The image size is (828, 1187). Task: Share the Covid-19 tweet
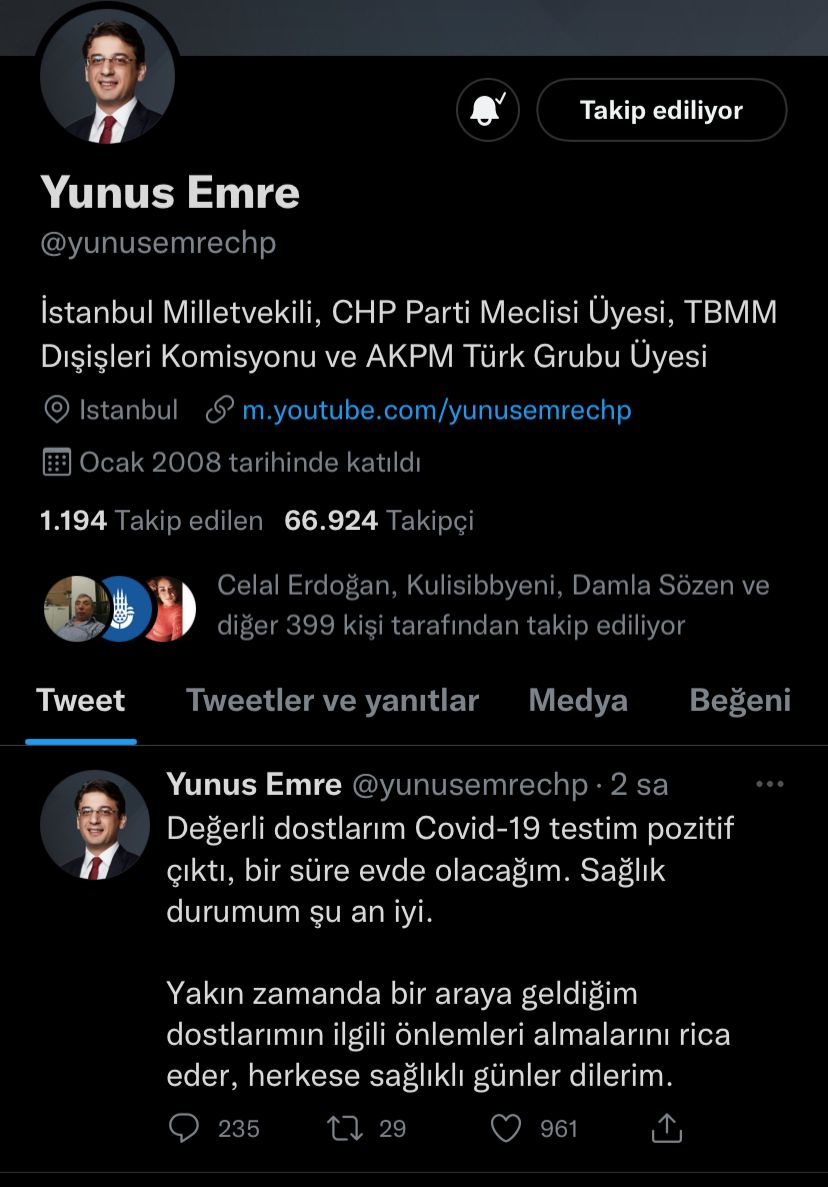point(666,1129)
